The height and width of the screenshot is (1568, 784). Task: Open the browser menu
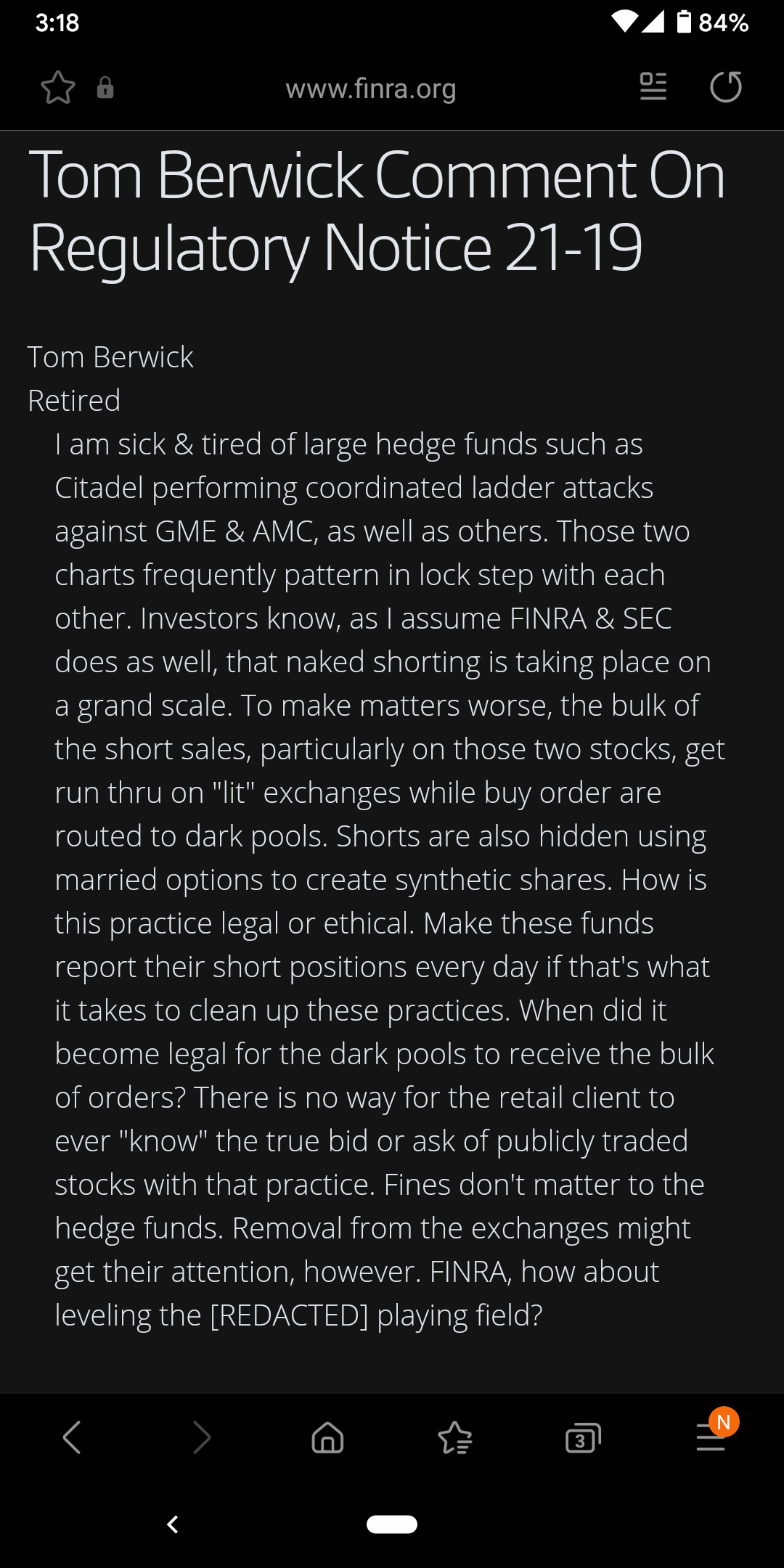coord(711,1437)
